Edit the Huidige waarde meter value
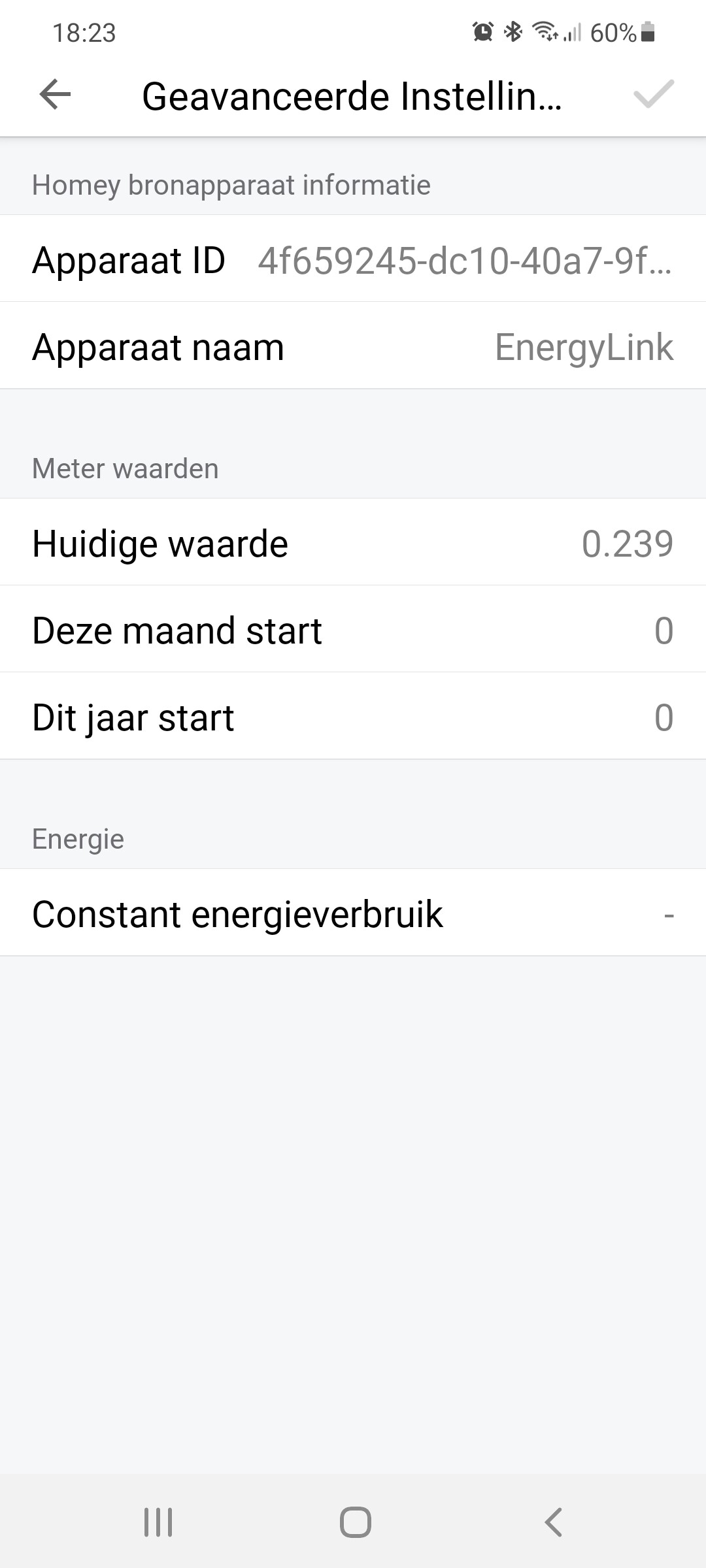This screenshot has width=706, height=1568. click(353, 543)
